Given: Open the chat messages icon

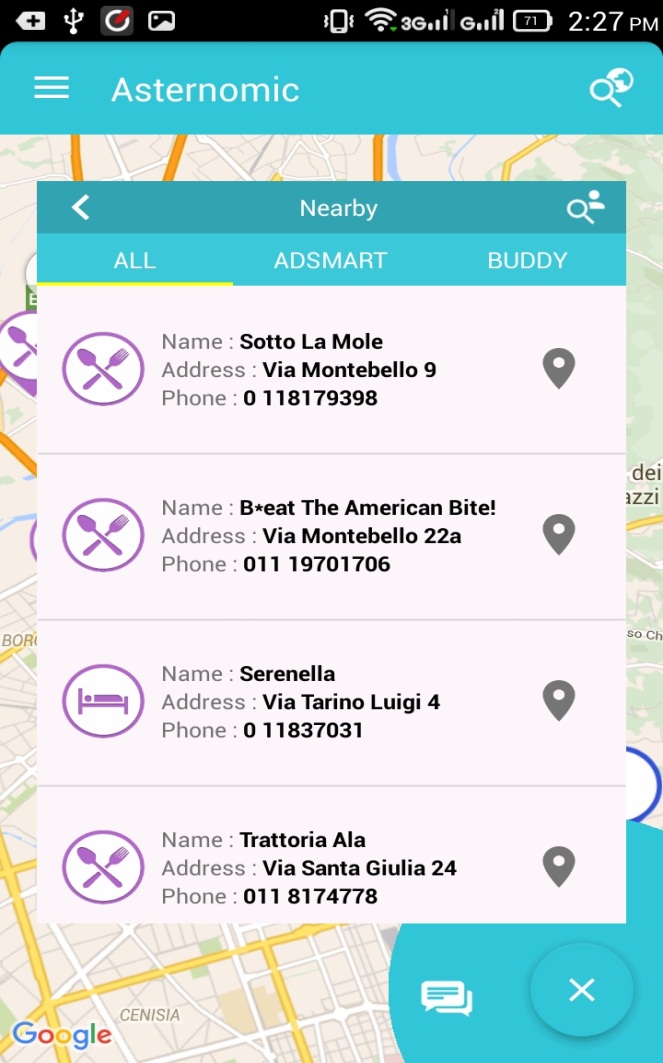Looking at the screenshot, I should (x=446, y=997).
